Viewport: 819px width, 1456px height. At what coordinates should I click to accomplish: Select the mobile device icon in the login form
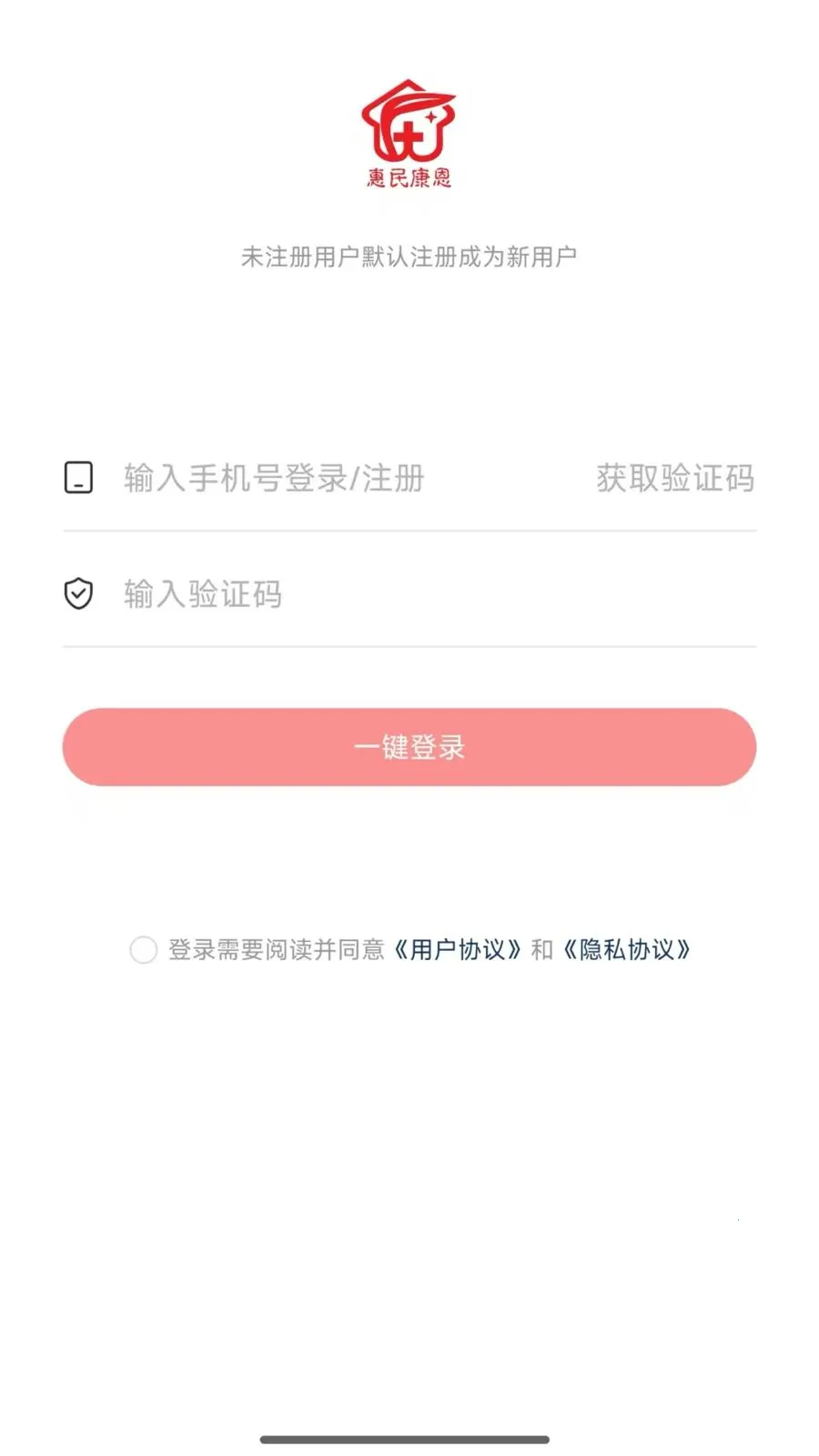(x=80, y=477)
